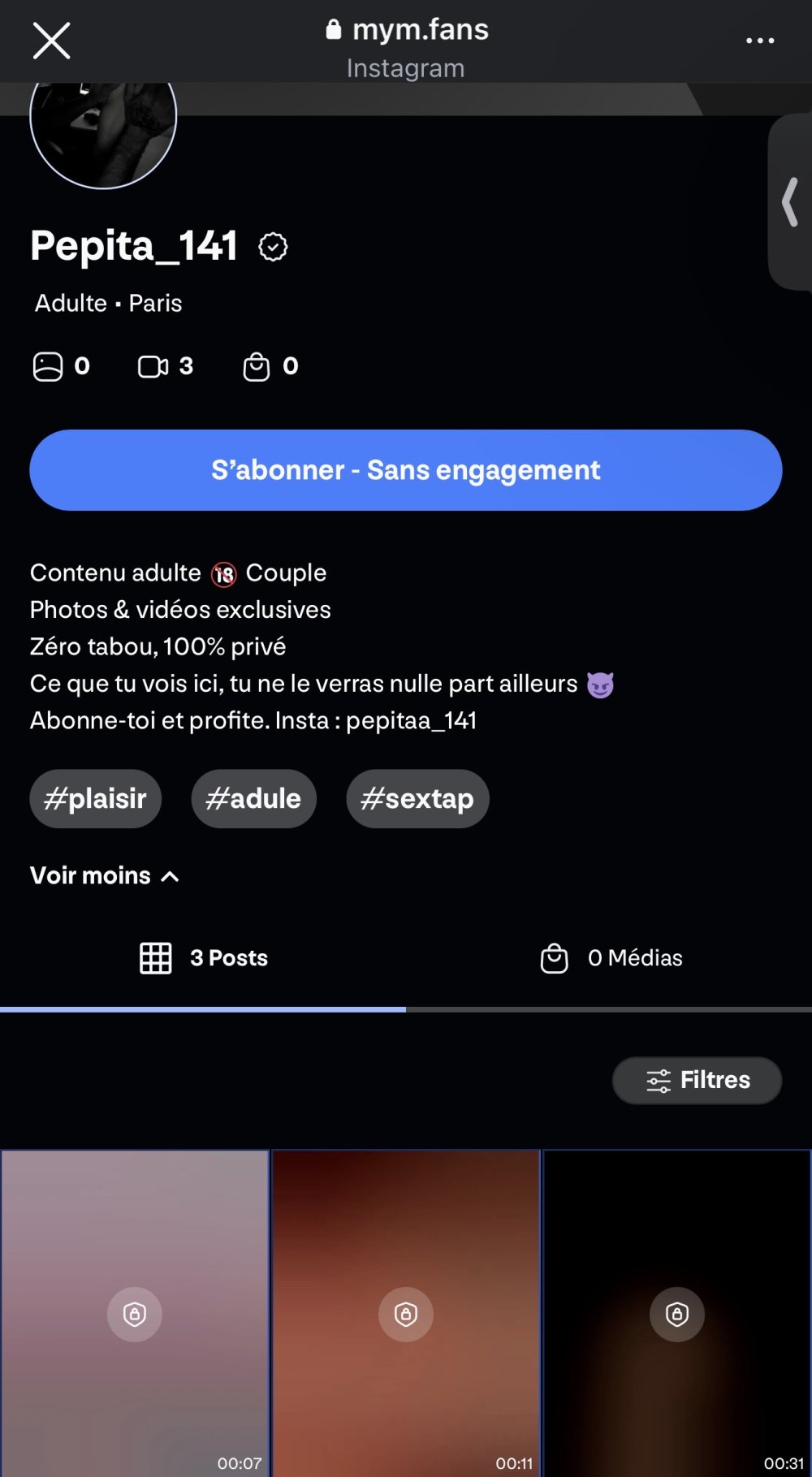The image size is (812, 1477).
Task: Close the in-app browser
Action: point(51,41)
